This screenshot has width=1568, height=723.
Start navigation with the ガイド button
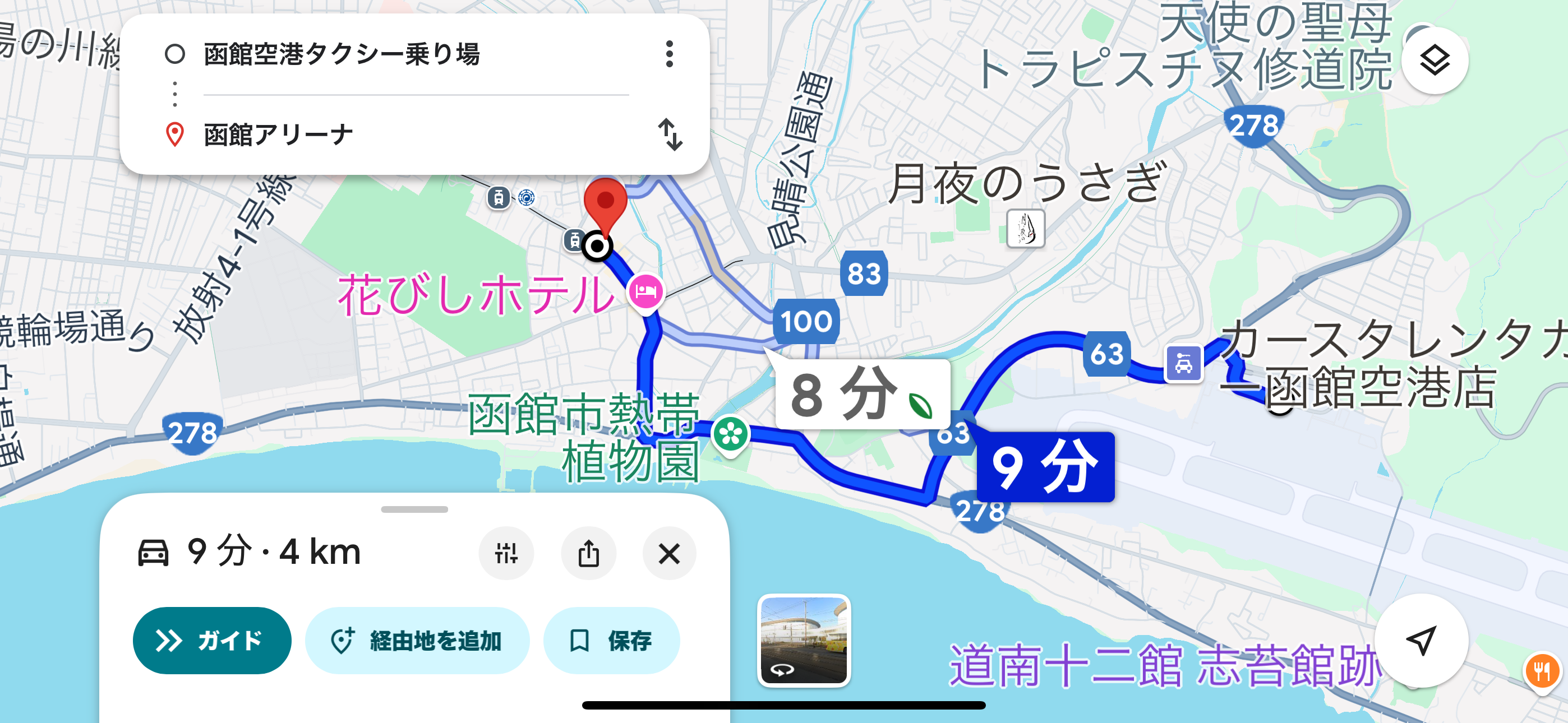click(211, 640)
